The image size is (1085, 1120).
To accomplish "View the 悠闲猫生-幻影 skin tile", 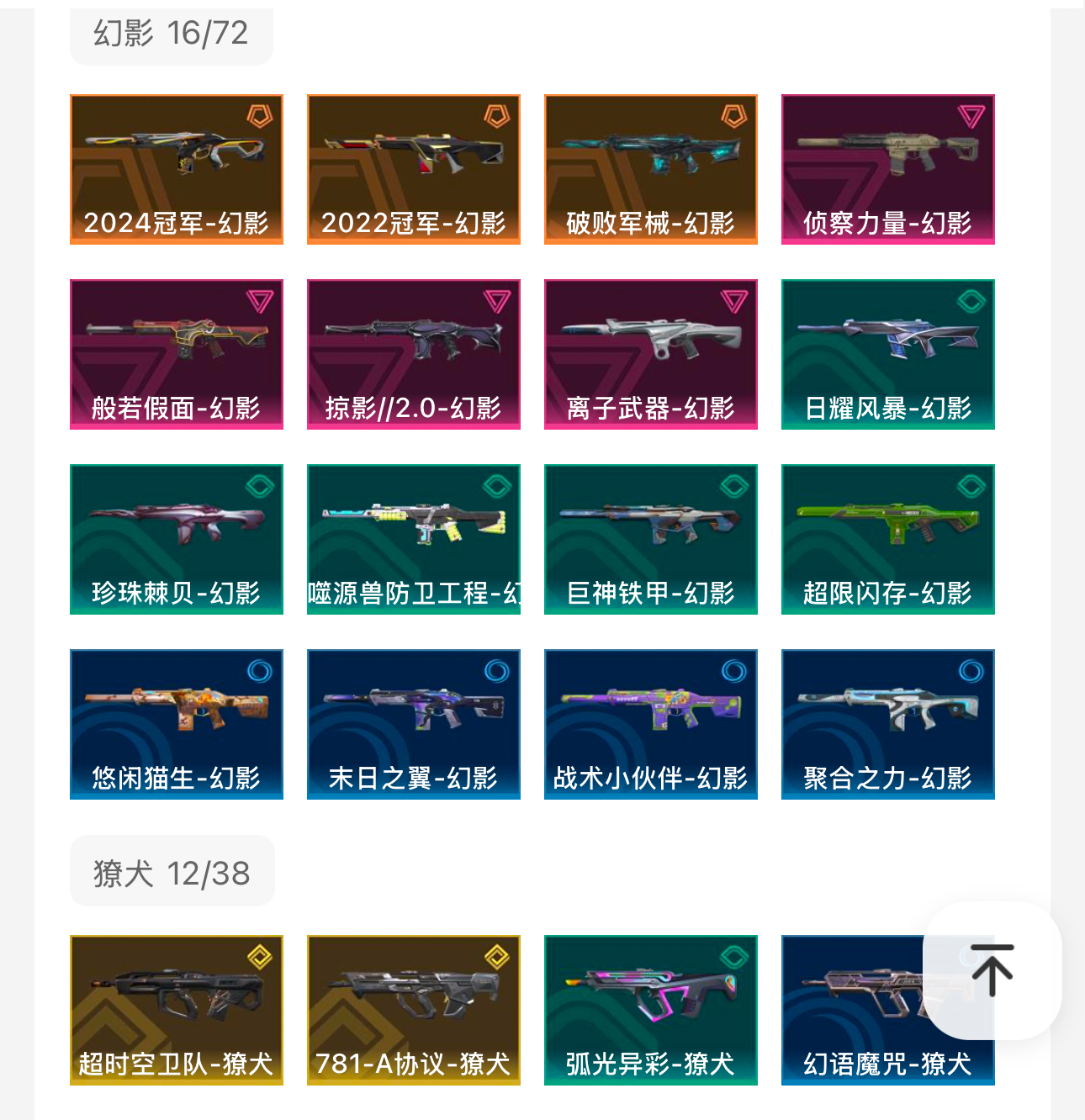I will point(177,724).
